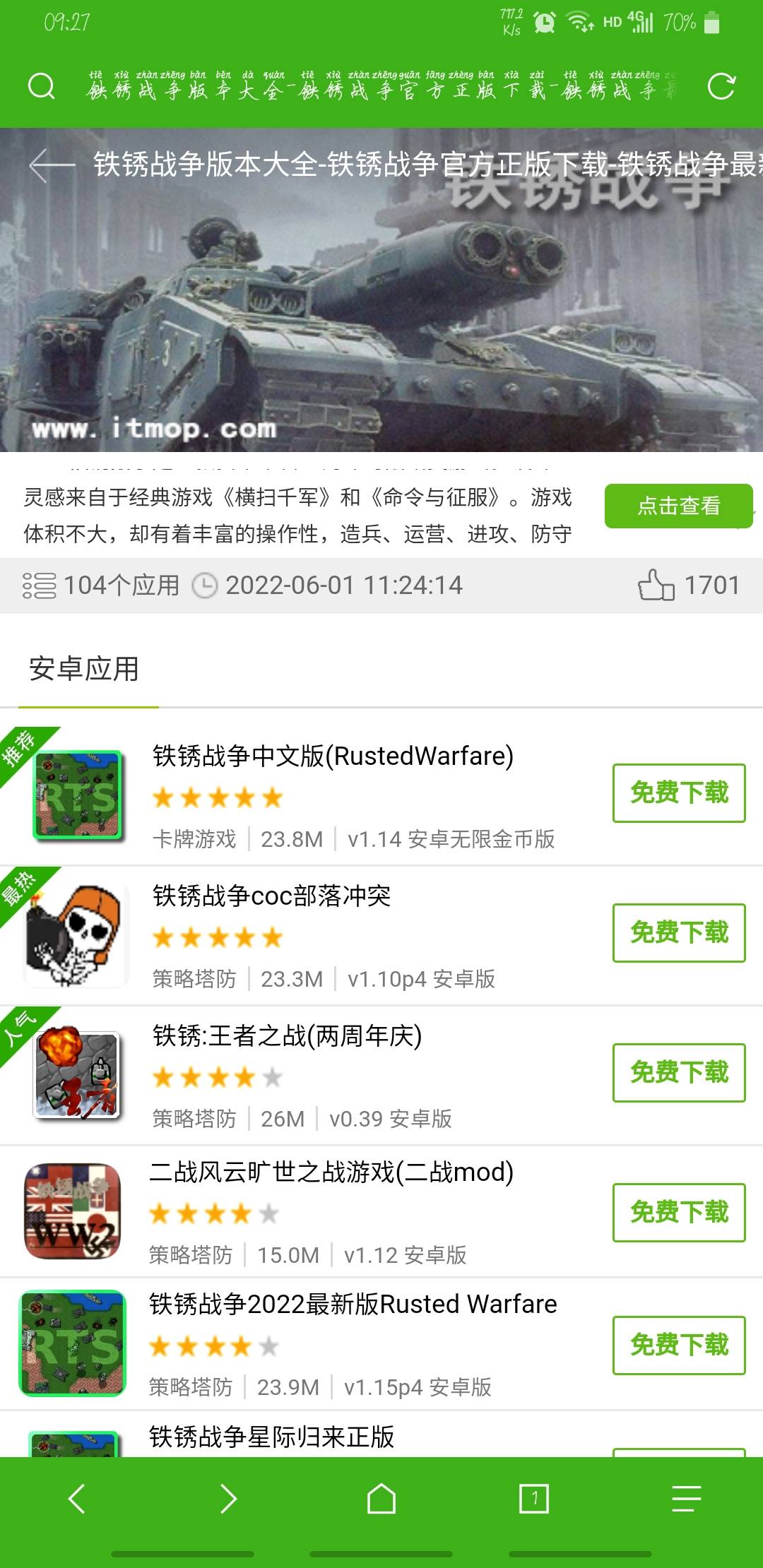
Task: Open the tab switcher showing 1 tab
Action: point(534,1498)
